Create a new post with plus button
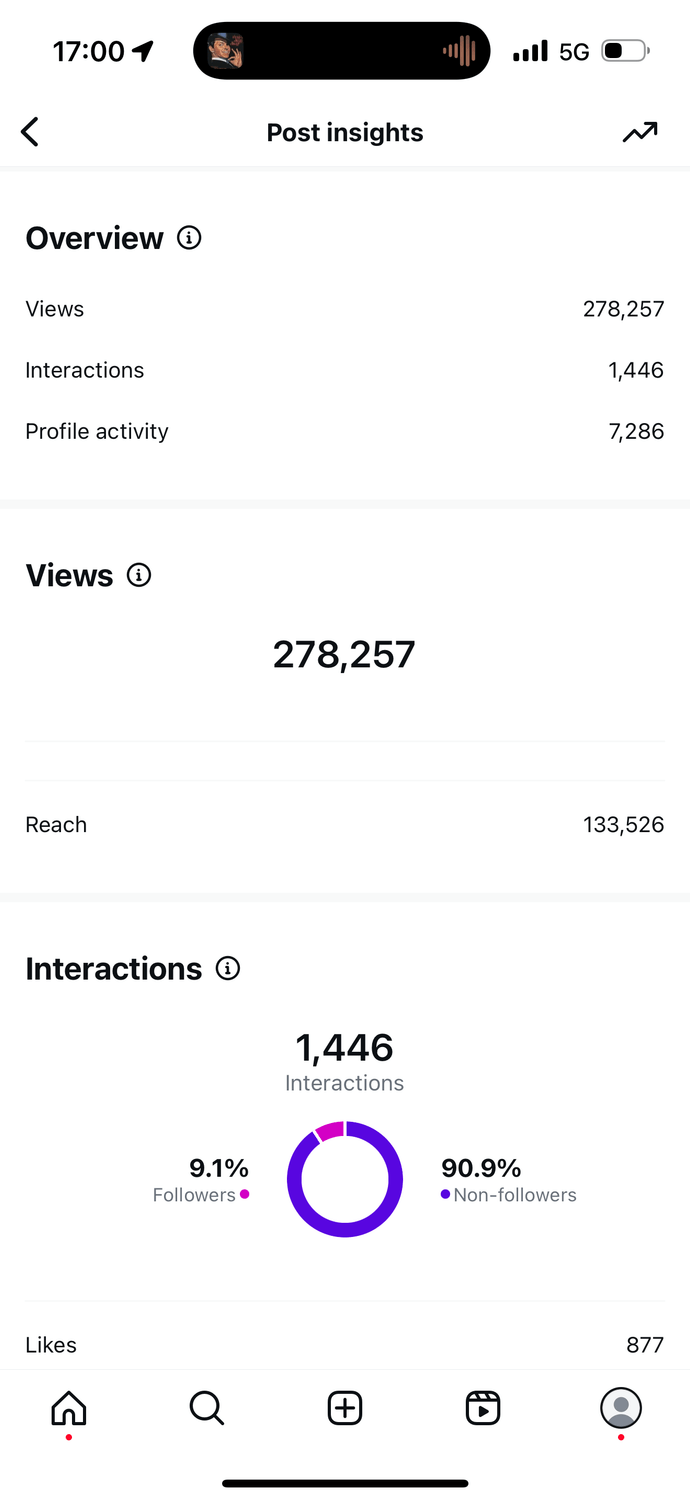Image resolution: width=690 pixels, height=1500 pixels. 345,1408
